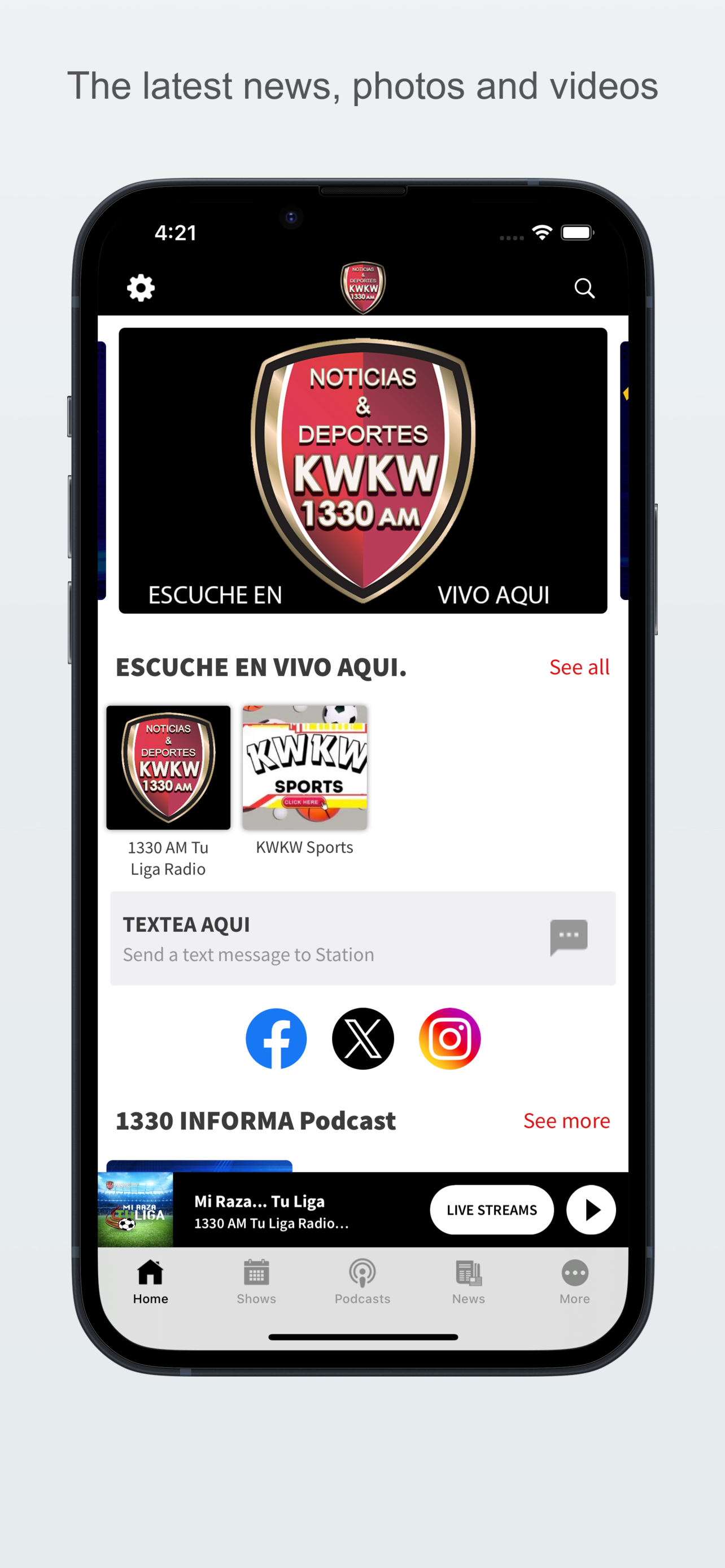The width and height of the screenshot is (725, 1568).
Task: Tap See all next to ESCUCHE EN VIVO AQUI
Action: pyautogui.click(x=579, y=667)
